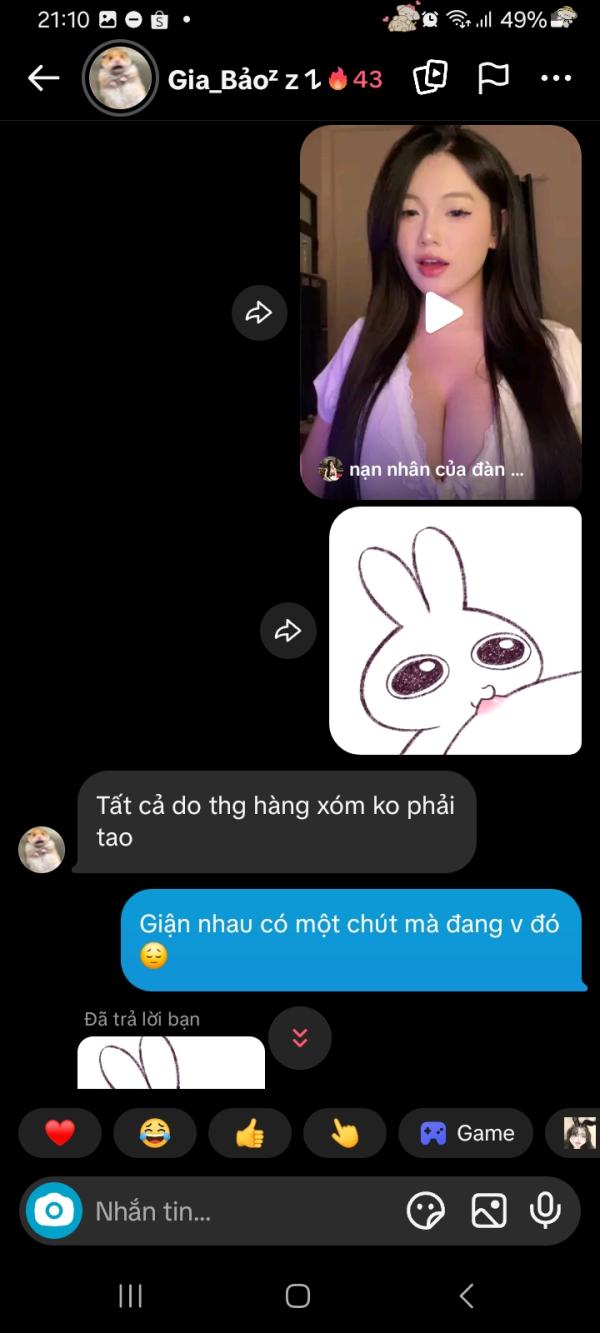
Task: Send the laughing emoji quick reaction
Action: [155, 1133]
